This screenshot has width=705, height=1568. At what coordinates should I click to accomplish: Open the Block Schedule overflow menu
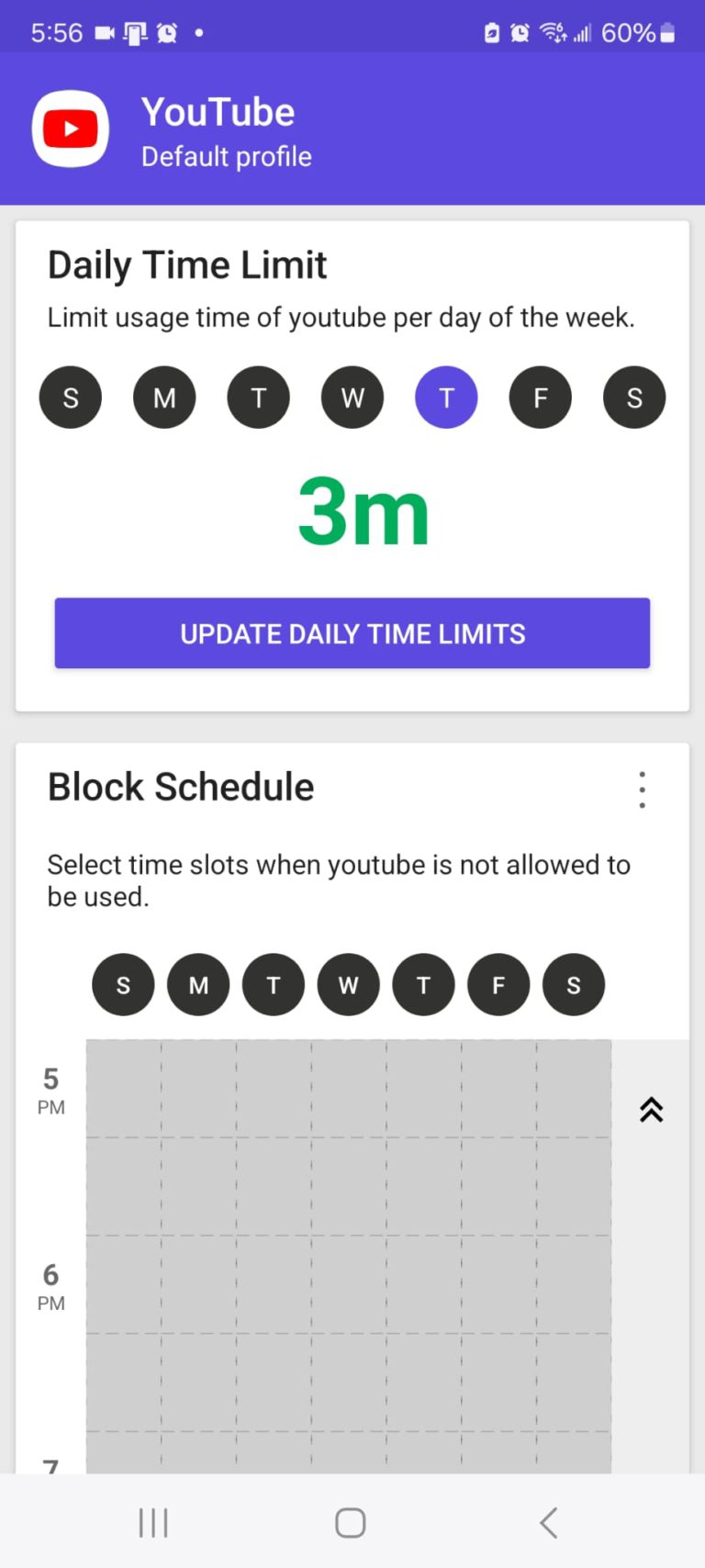point(642,789)
